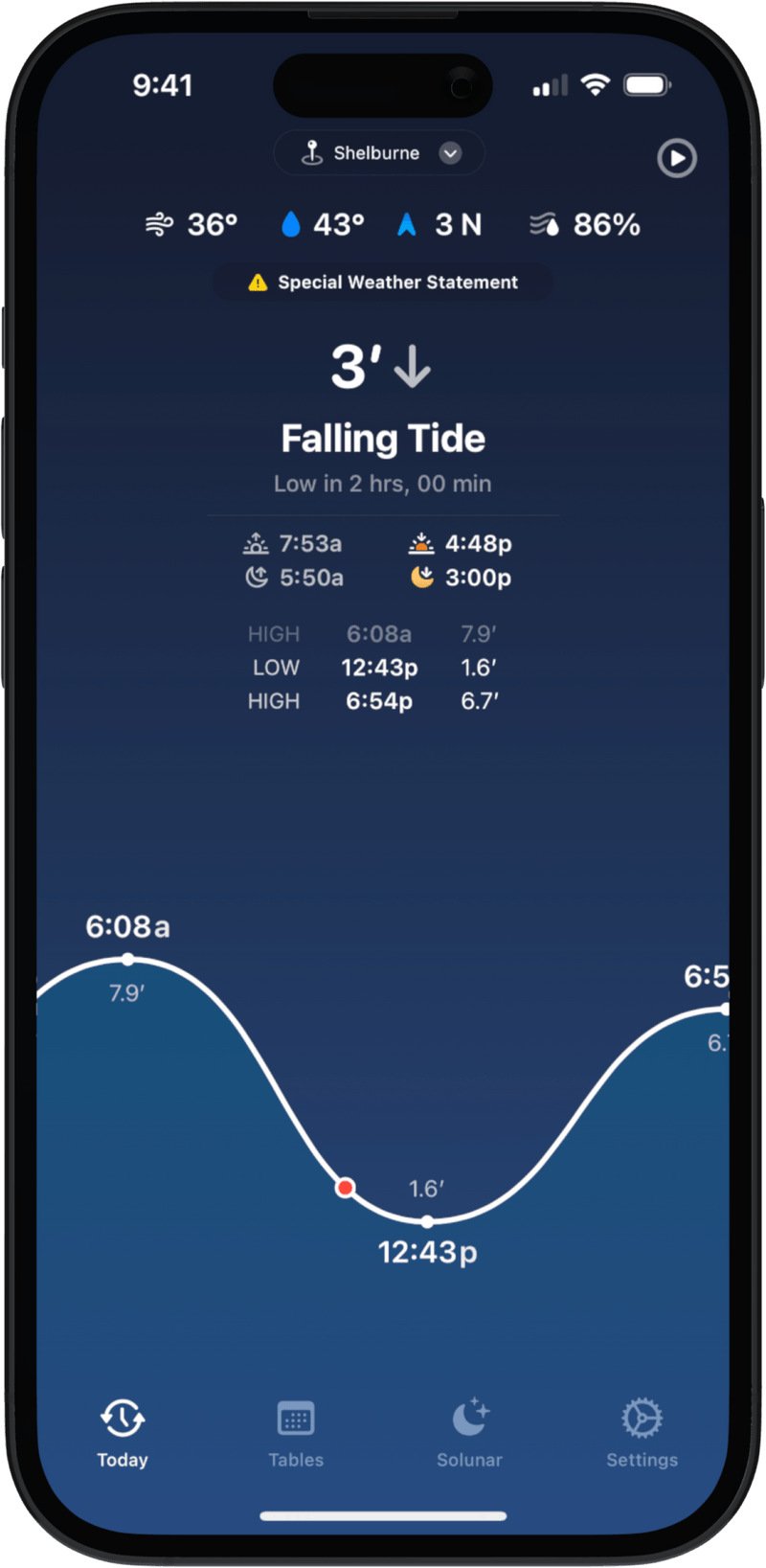Open the Shelburne location dropdown
Viewport: 766px width, 1568px height.
point(450,152)
